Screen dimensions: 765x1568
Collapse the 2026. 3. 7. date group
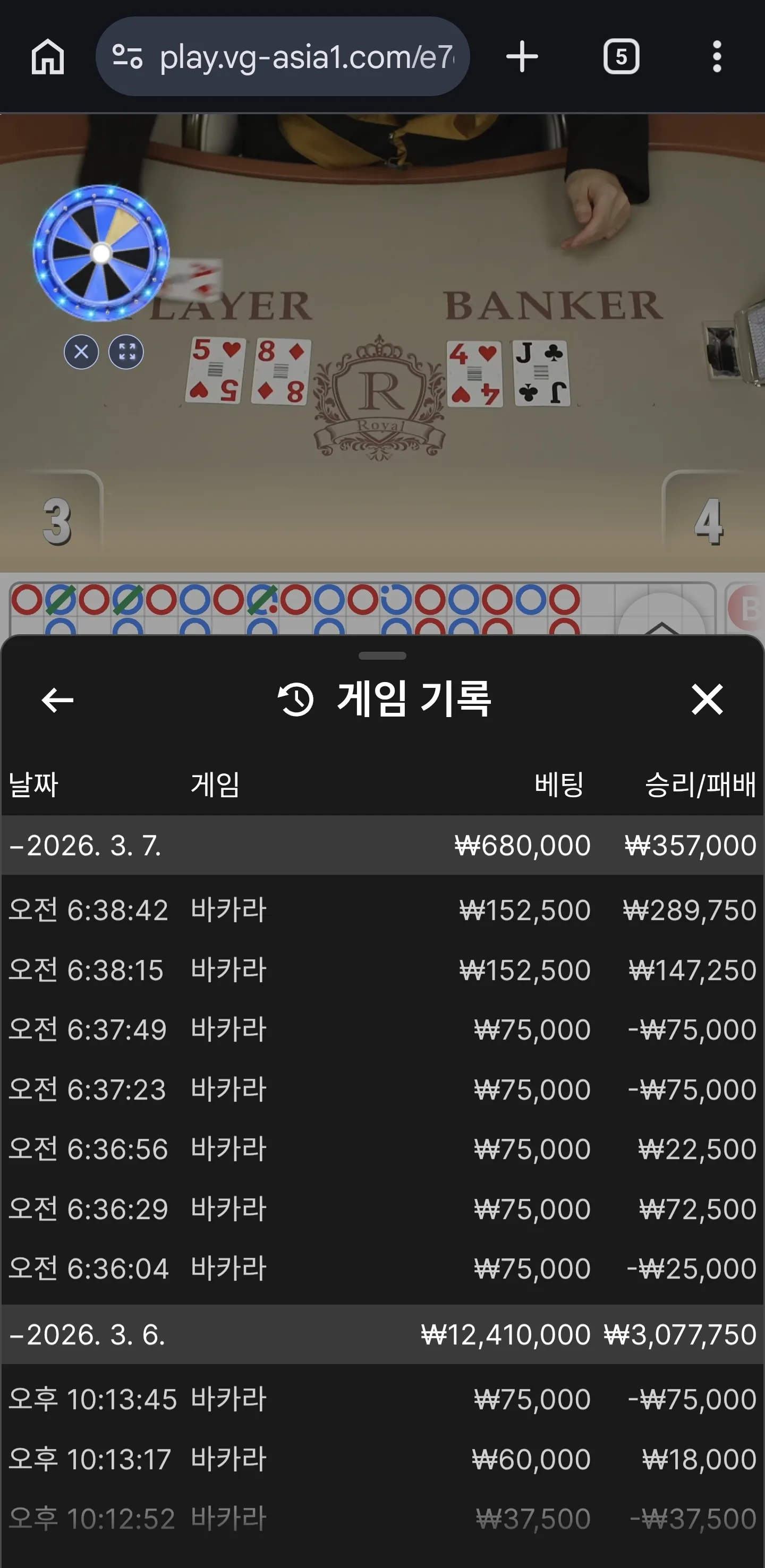(382, 845)
